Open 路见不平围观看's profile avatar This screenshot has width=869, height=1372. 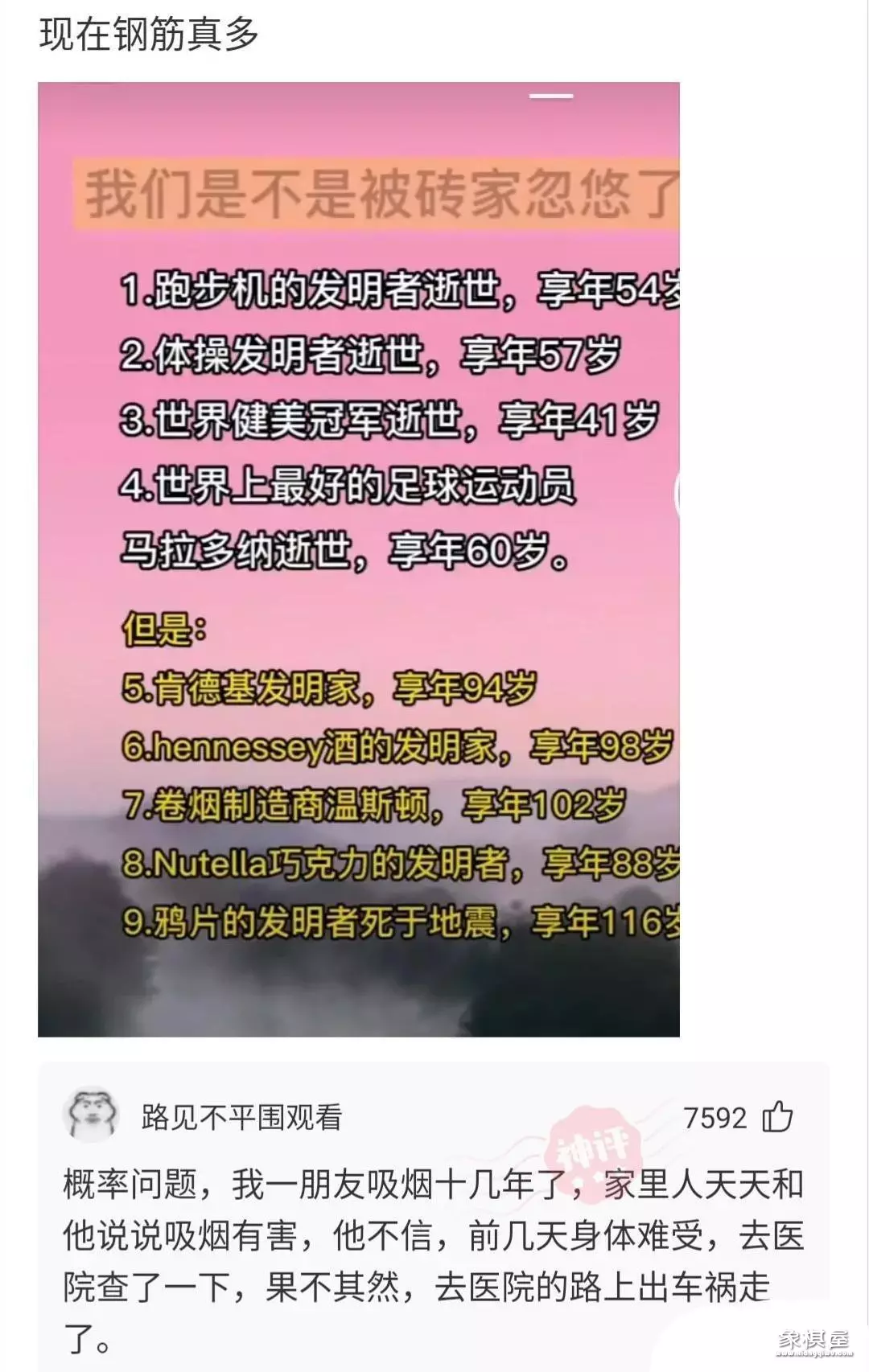(91, 1116)
